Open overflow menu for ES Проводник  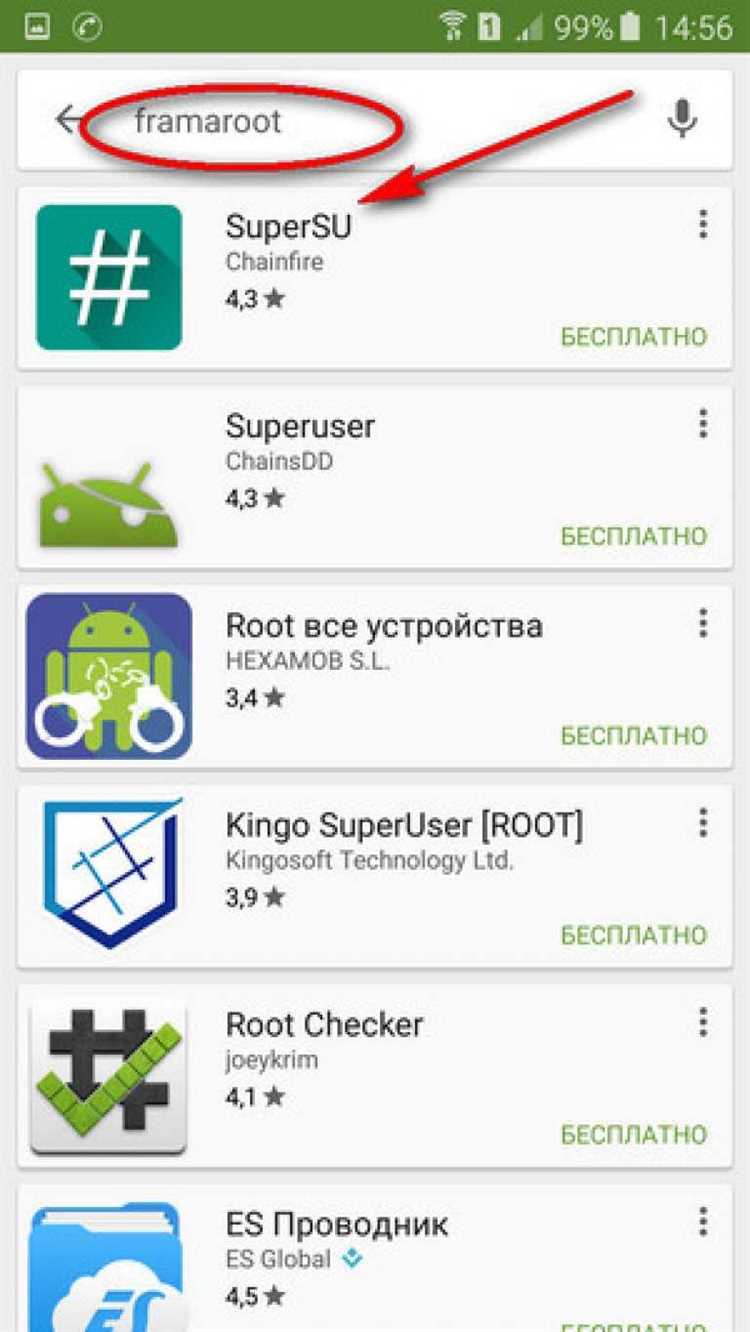703,1222
